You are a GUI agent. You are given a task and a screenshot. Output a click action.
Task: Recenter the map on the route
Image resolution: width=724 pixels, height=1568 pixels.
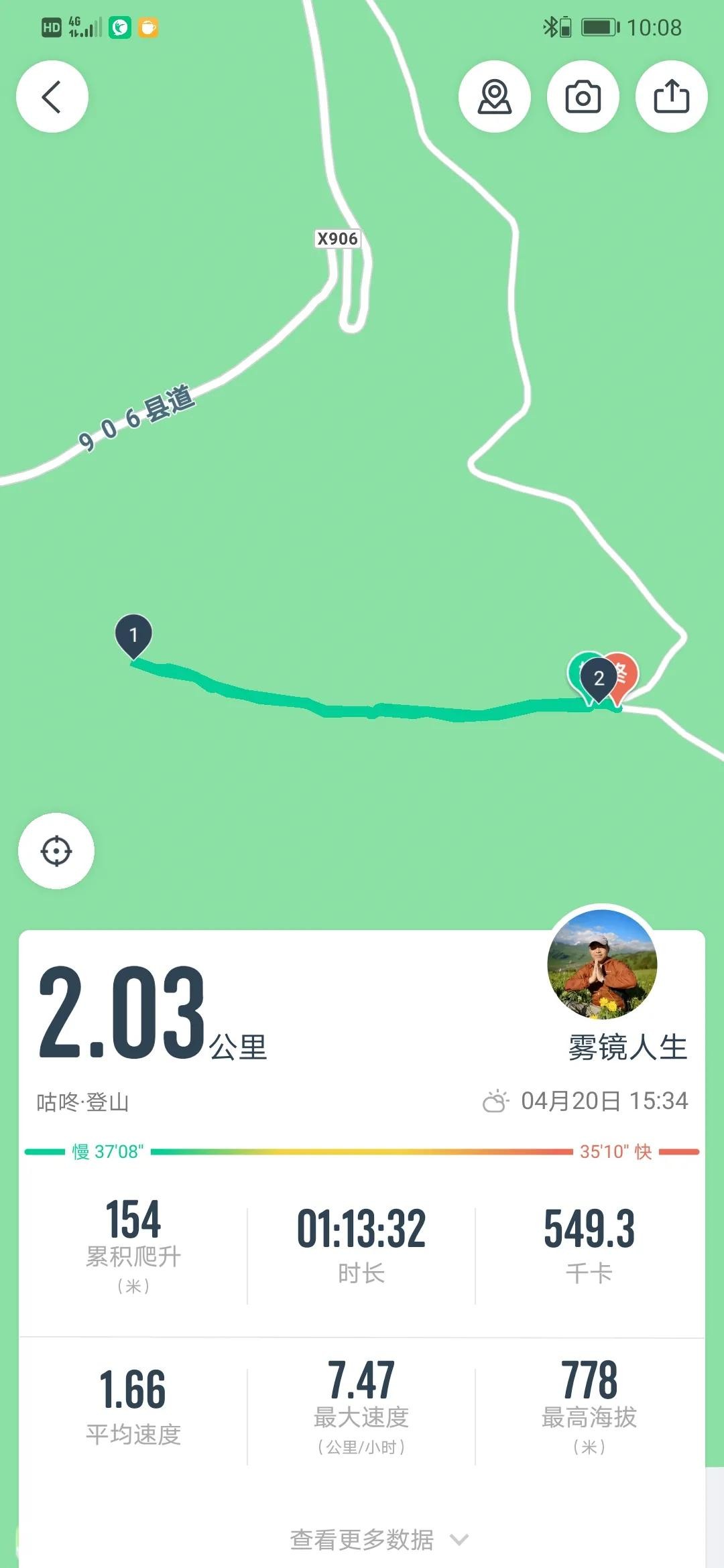pyautogui.click(x=56, y=851)
